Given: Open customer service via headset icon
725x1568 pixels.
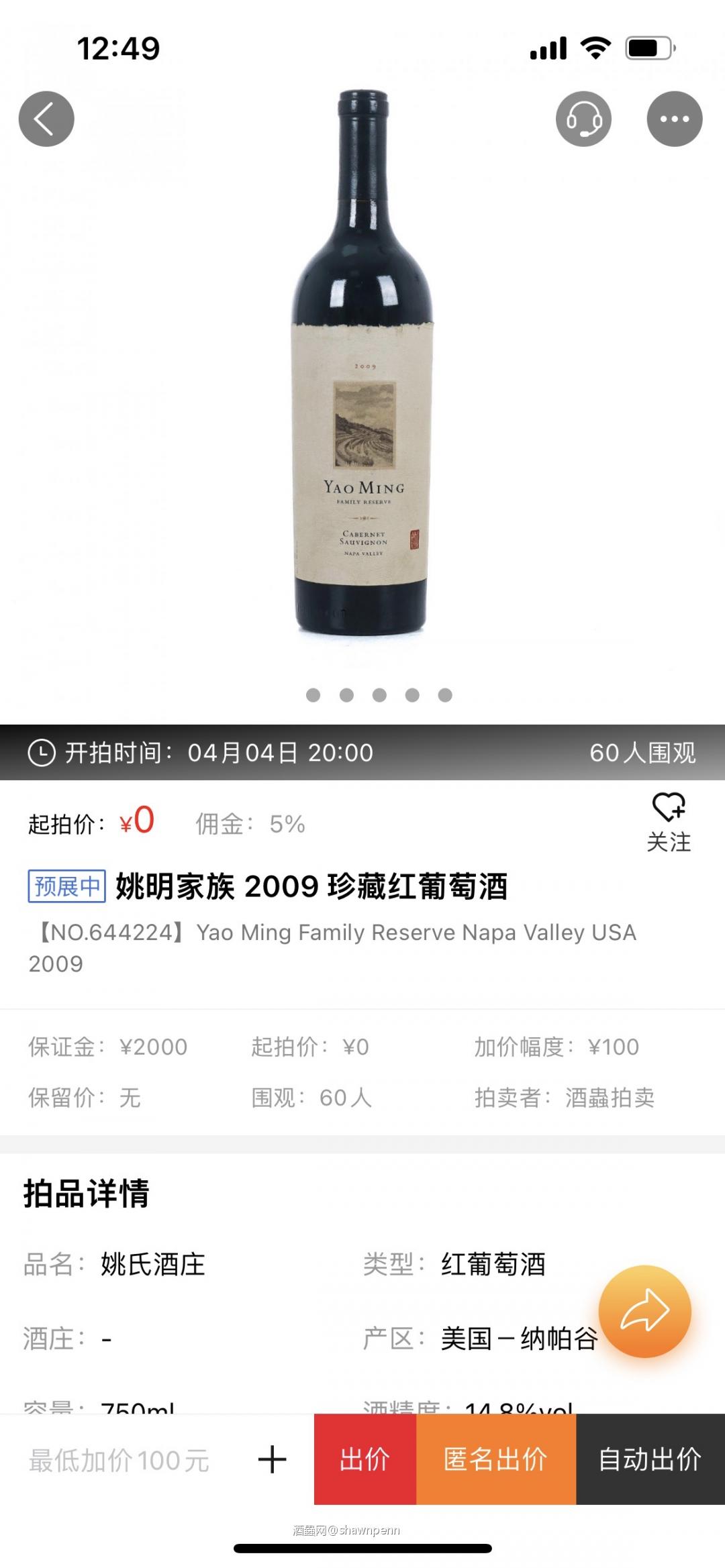Looking at the screenshot, I should (x=585, y=117).
